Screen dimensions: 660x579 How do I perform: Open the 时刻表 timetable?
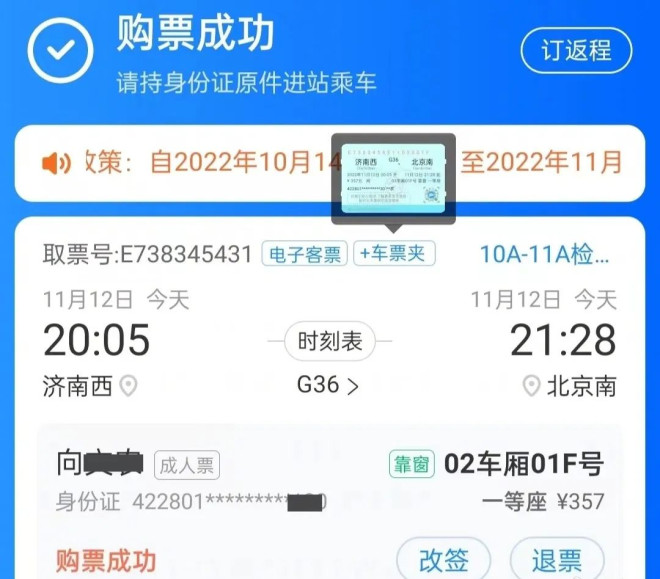click(x=329, y=342)
